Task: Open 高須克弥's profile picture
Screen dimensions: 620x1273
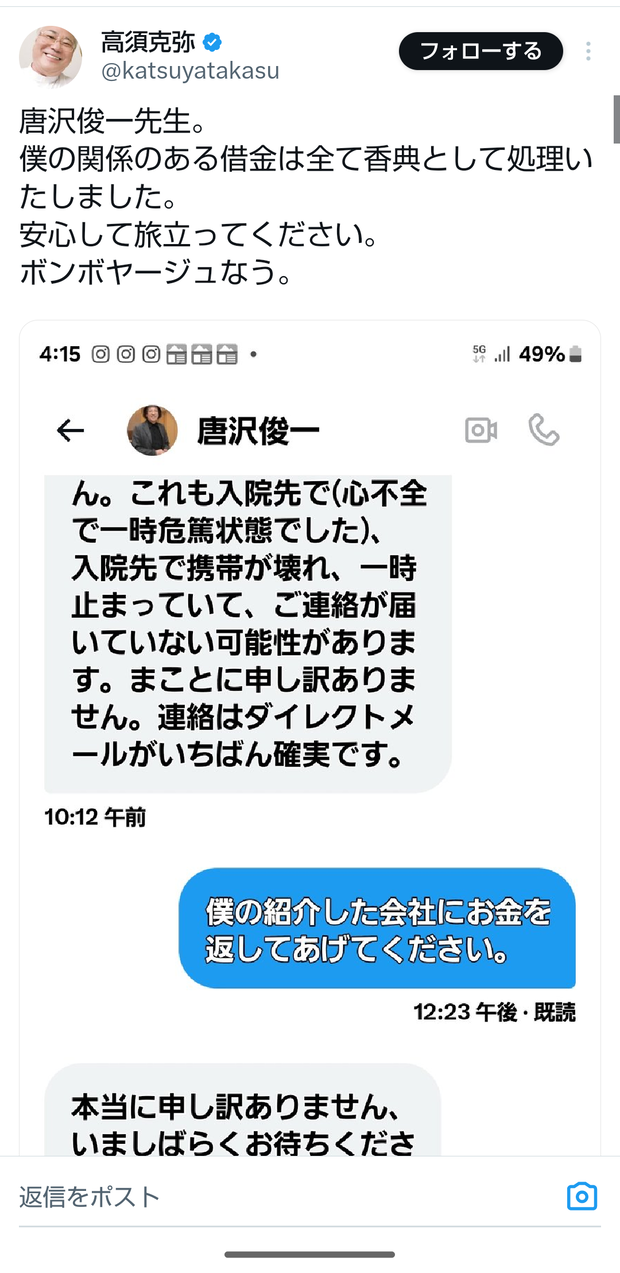Action: point(51,54)
